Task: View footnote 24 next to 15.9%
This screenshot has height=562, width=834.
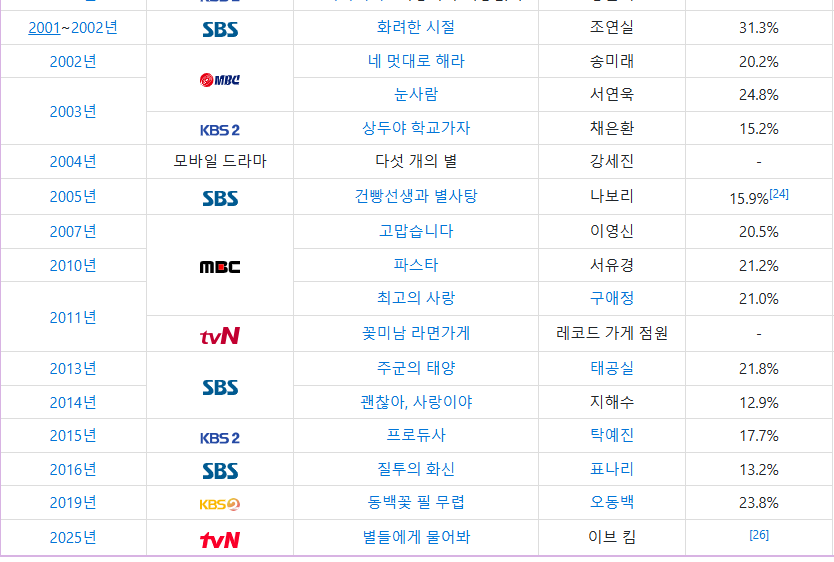Action: [779, 193]
